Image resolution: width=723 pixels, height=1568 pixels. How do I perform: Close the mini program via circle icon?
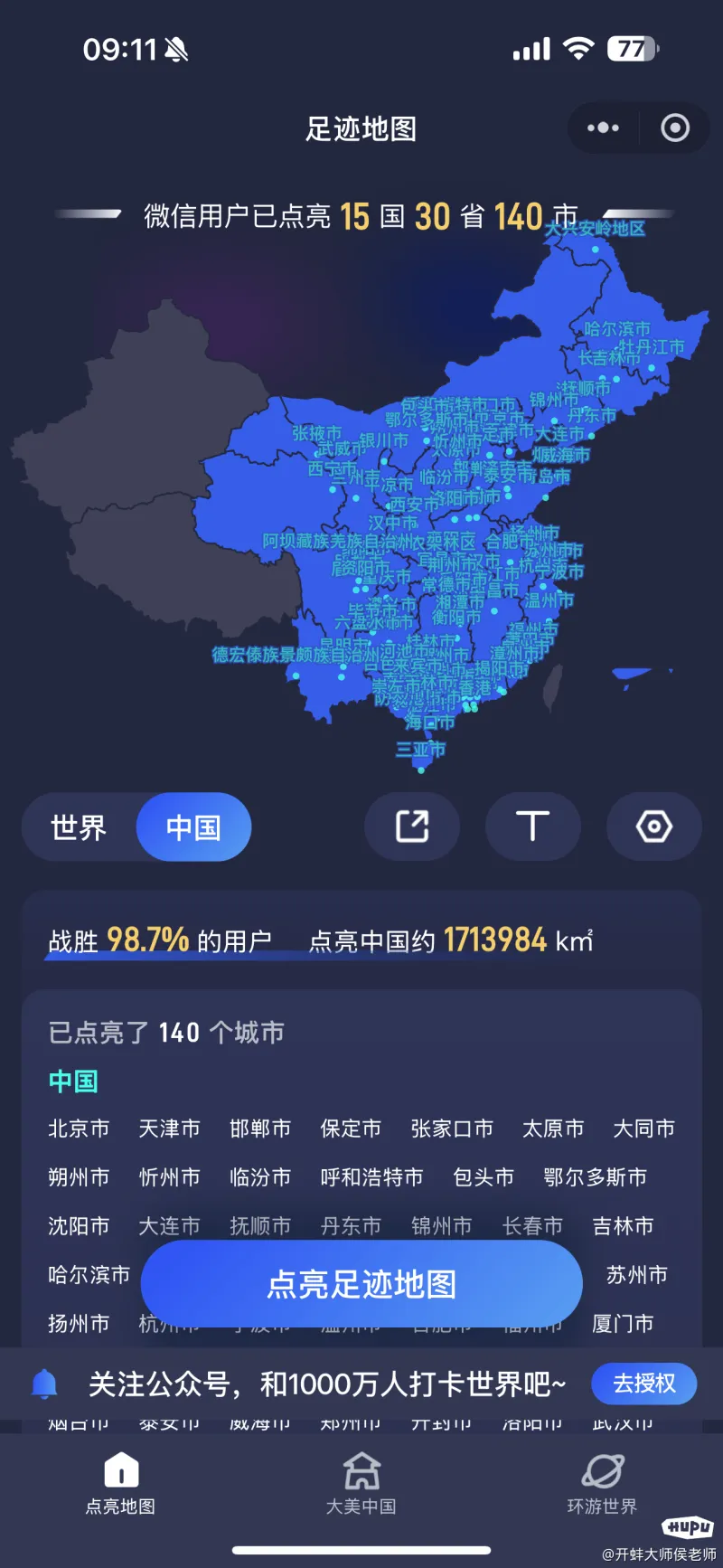click(x=674, y=128)
